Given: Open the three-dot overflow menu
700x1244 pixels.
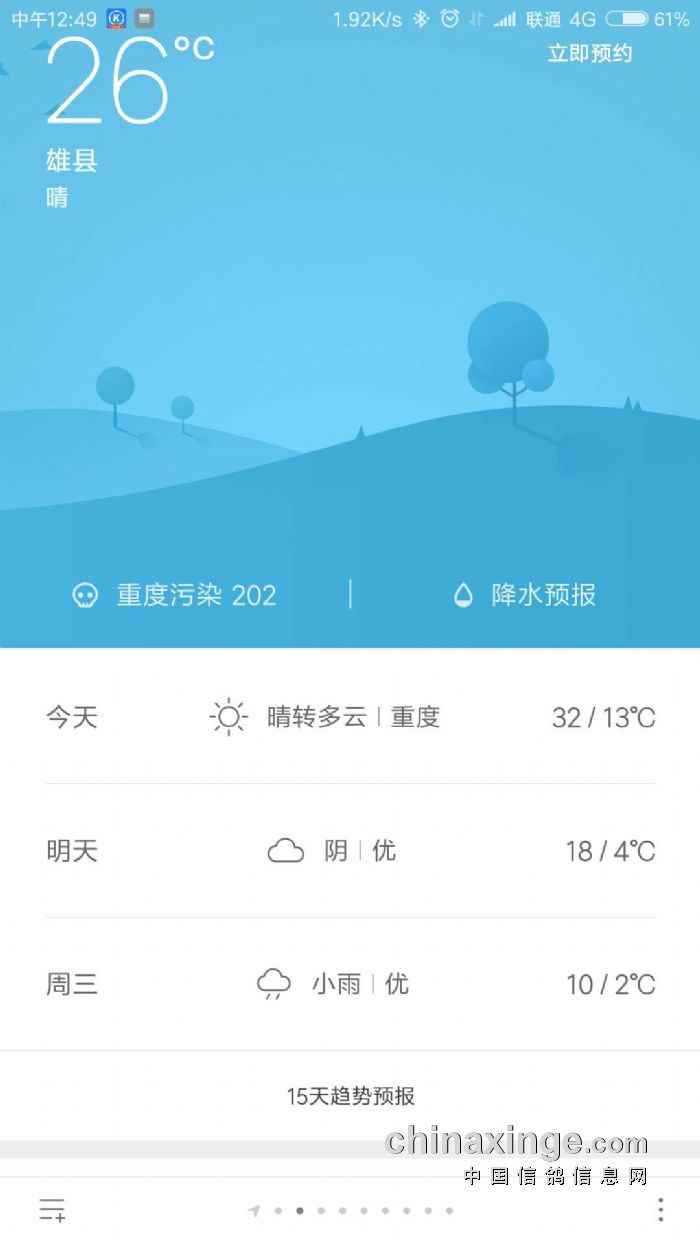Looking at the screenshot, I should pyautogui.click(x=660, y=1210).
